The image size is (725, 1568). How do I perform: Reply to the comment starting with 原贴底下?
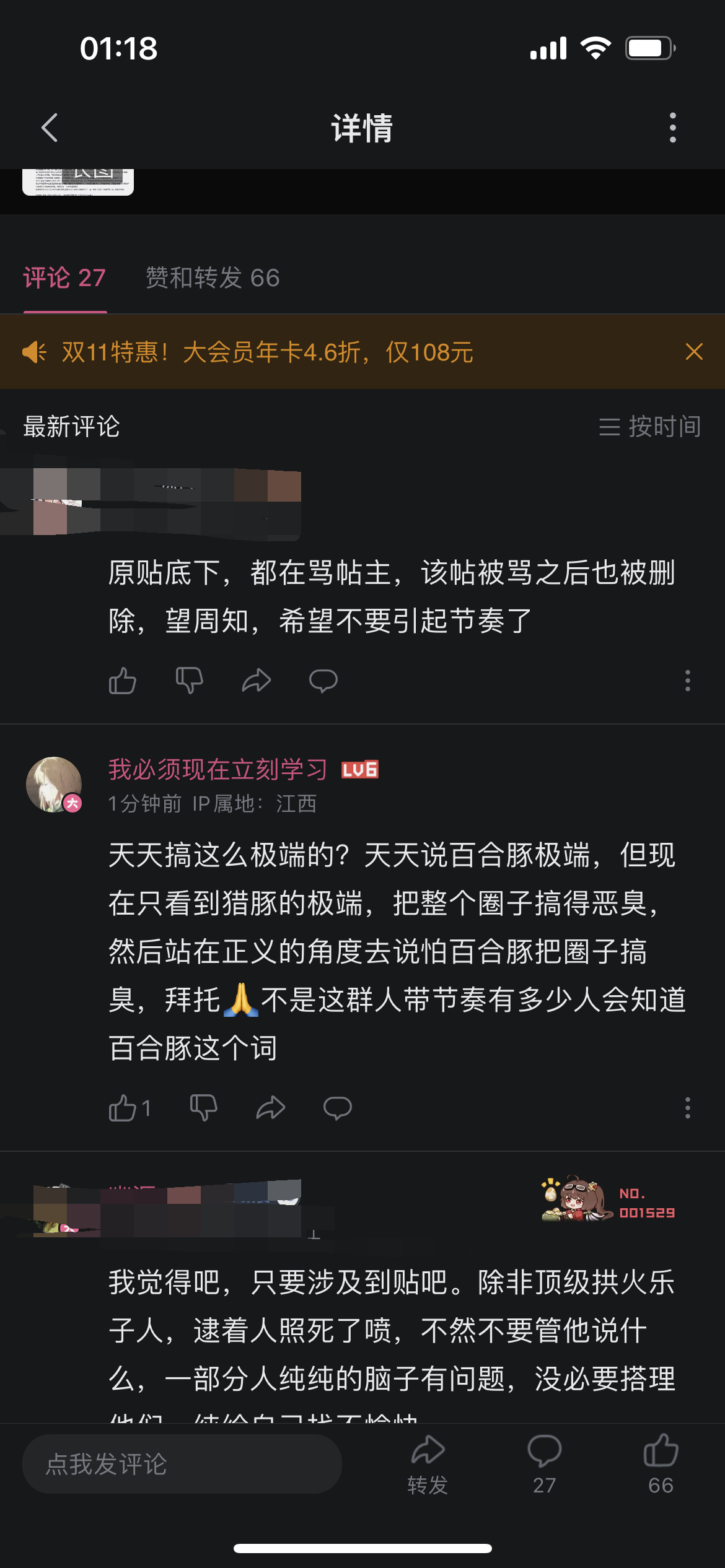point(323,681)
